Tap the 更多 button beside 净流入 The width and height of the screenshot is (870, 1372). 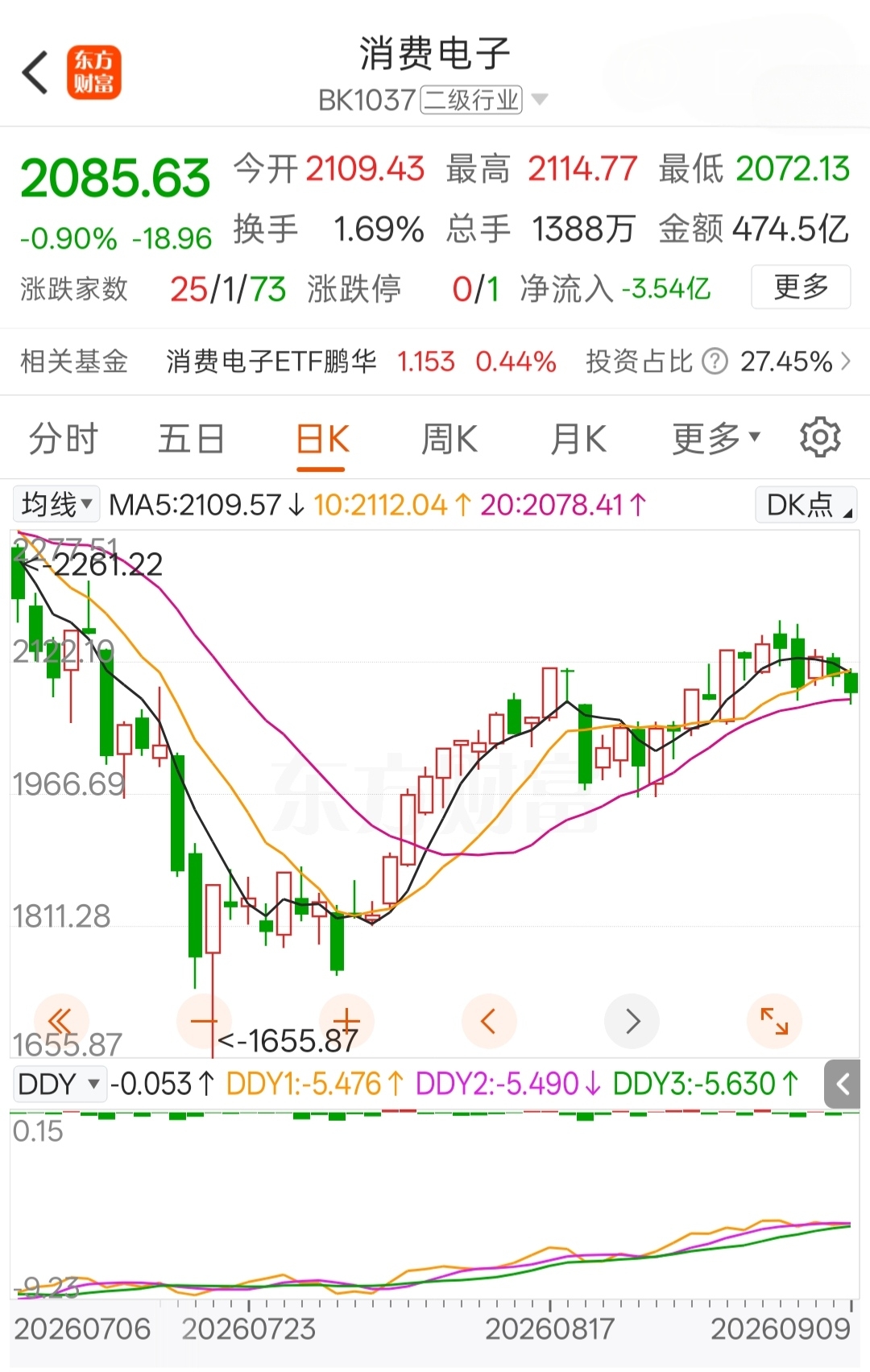pos(801,287)
